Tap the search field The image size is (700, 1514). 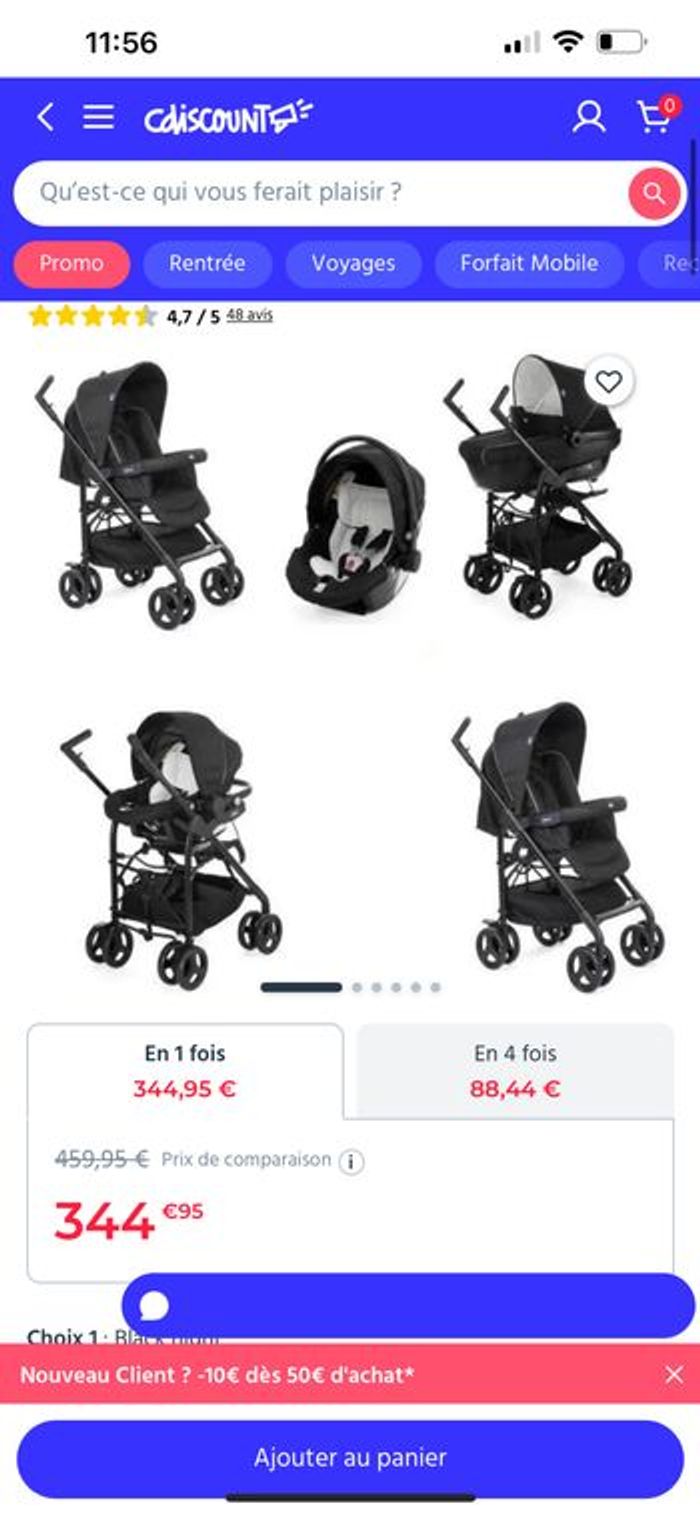320,192
